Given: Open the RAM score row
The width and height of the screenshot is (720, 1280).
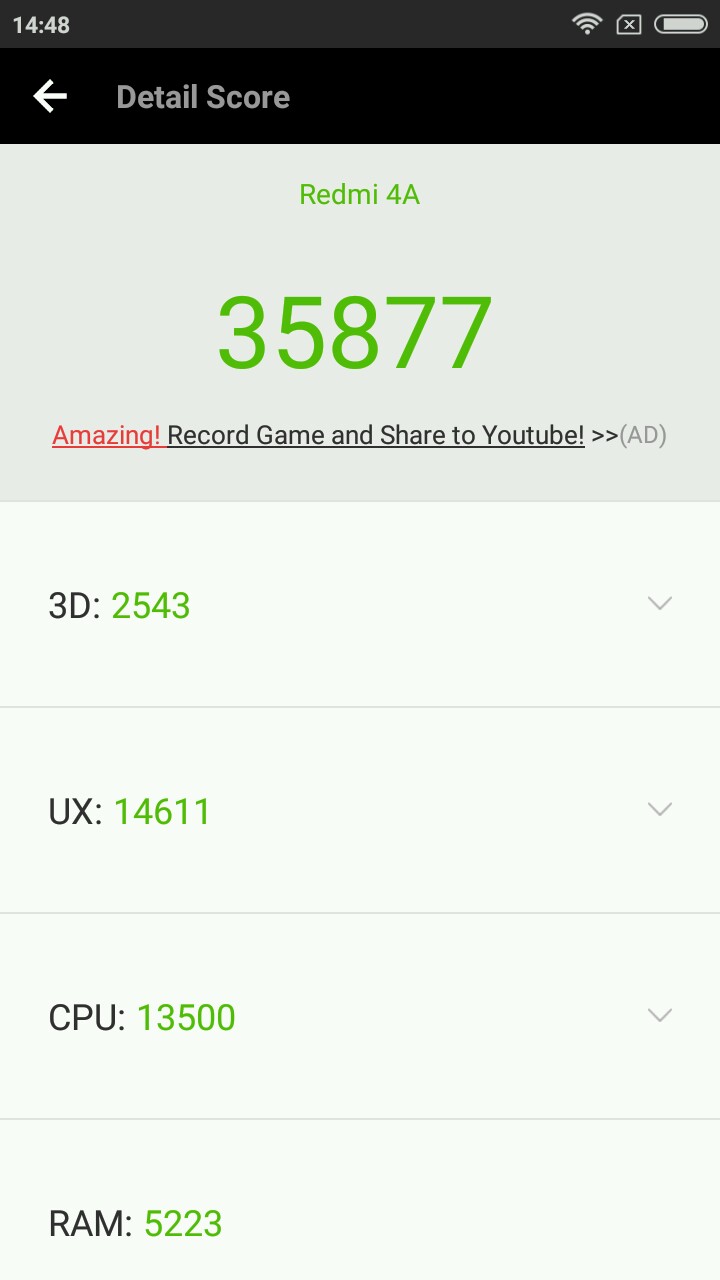Looking at the screenshot, I should point(360,1200).
